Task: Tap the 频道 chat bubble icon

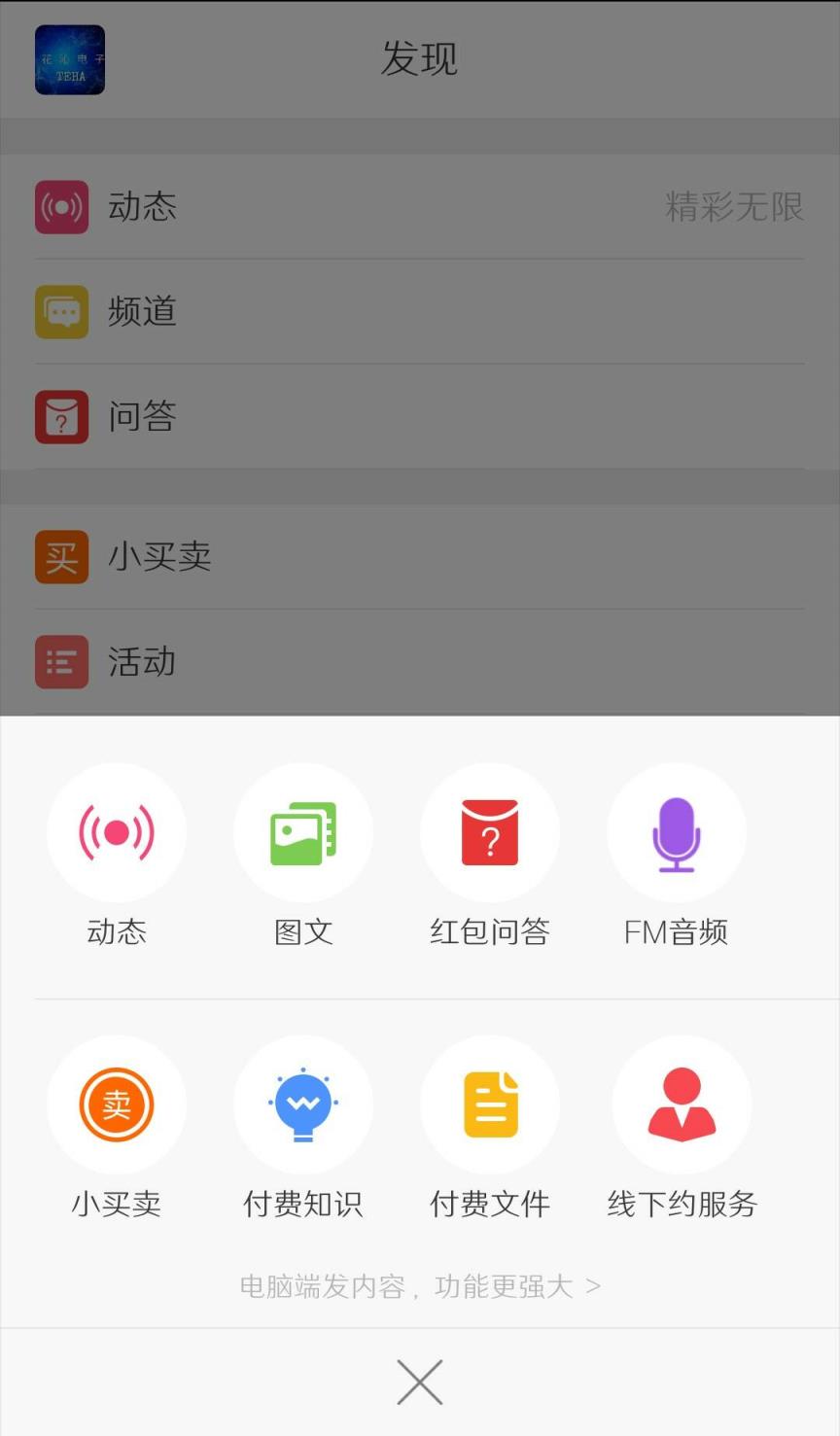Action: [61, 311]
